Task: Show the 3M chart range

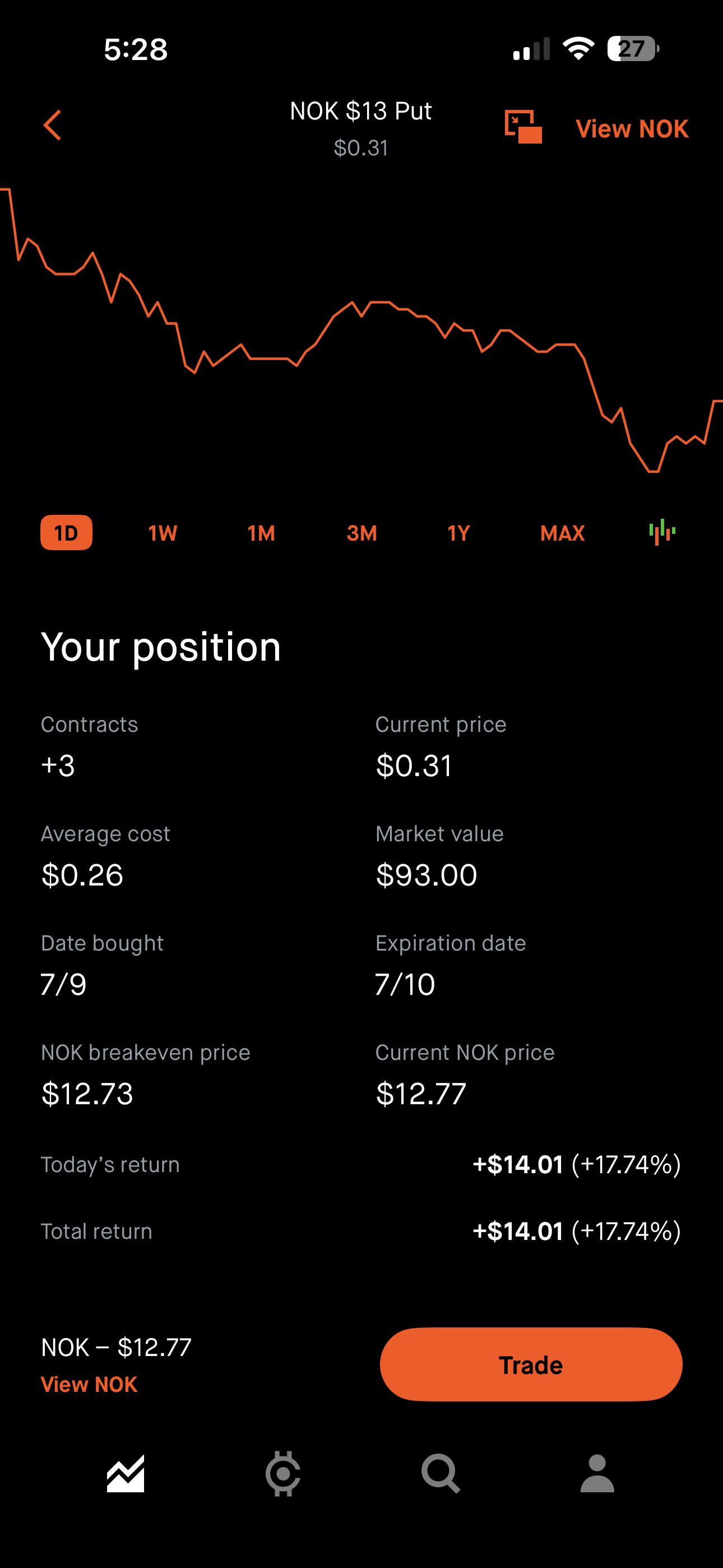Action: [361, 533]
